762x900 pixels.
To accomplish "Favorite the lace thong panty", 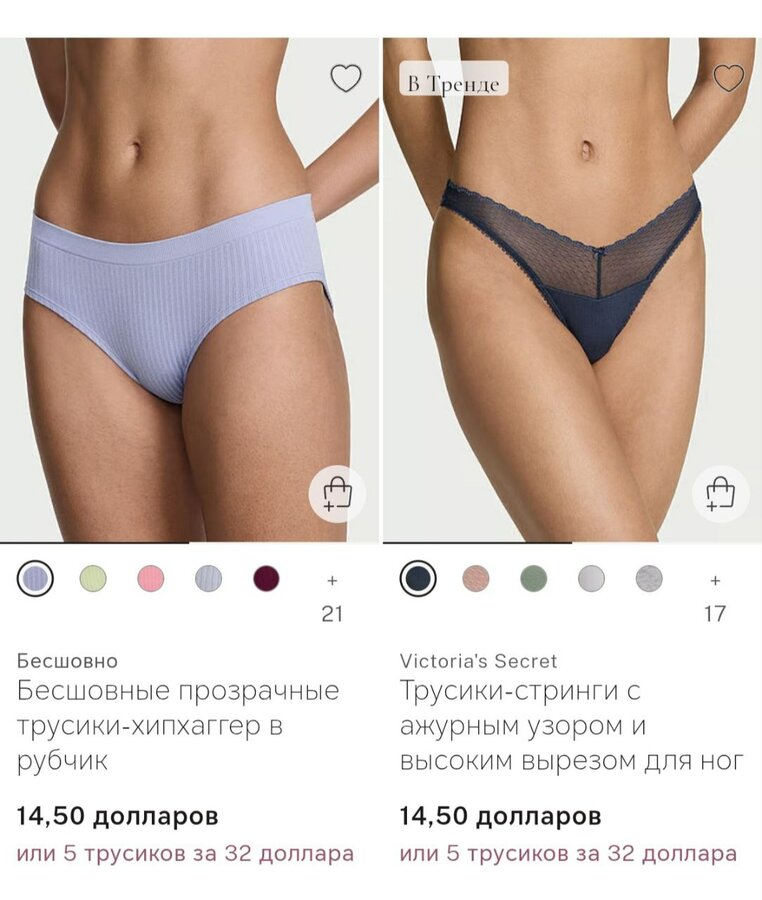I will click(x=728, y=78).
